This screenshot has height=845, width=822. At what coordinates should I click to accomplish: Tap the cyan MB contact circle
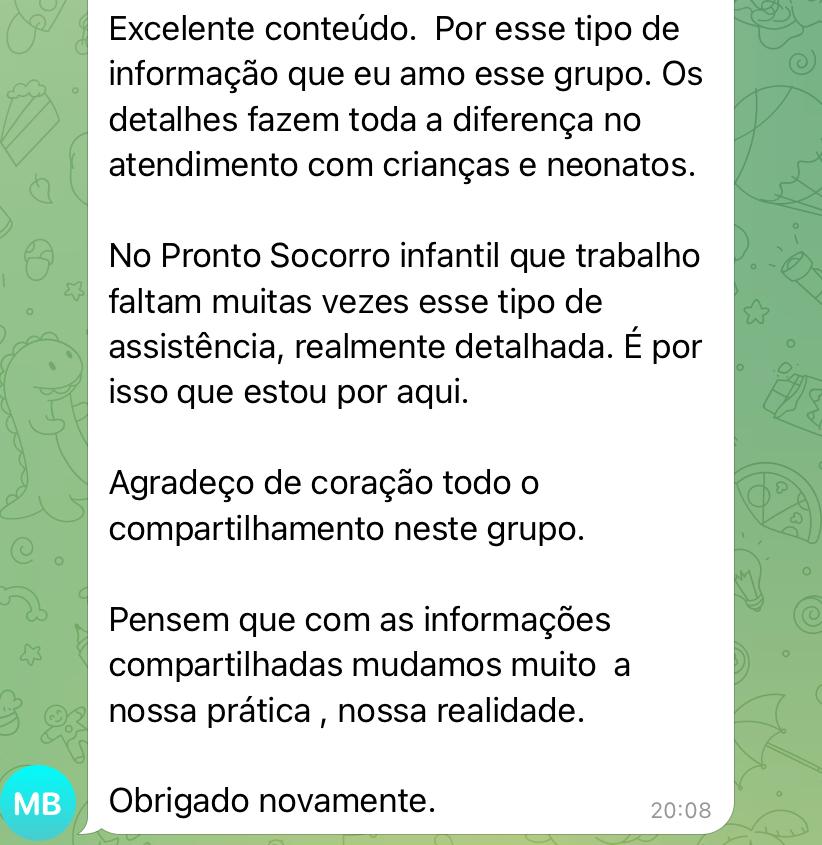pyautogui.click(x=38, y=802)
